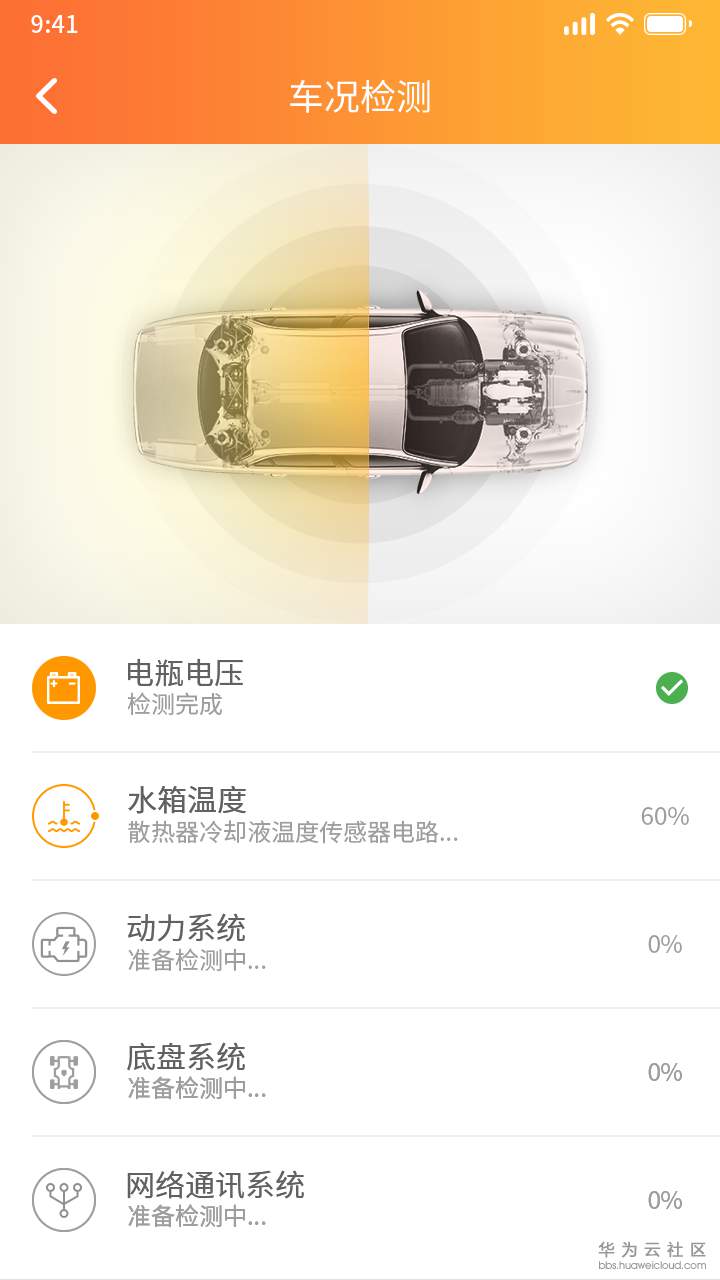Tap the back arrow to return
The height and width of the screenshot is (1280, 720).
[44, 95]
